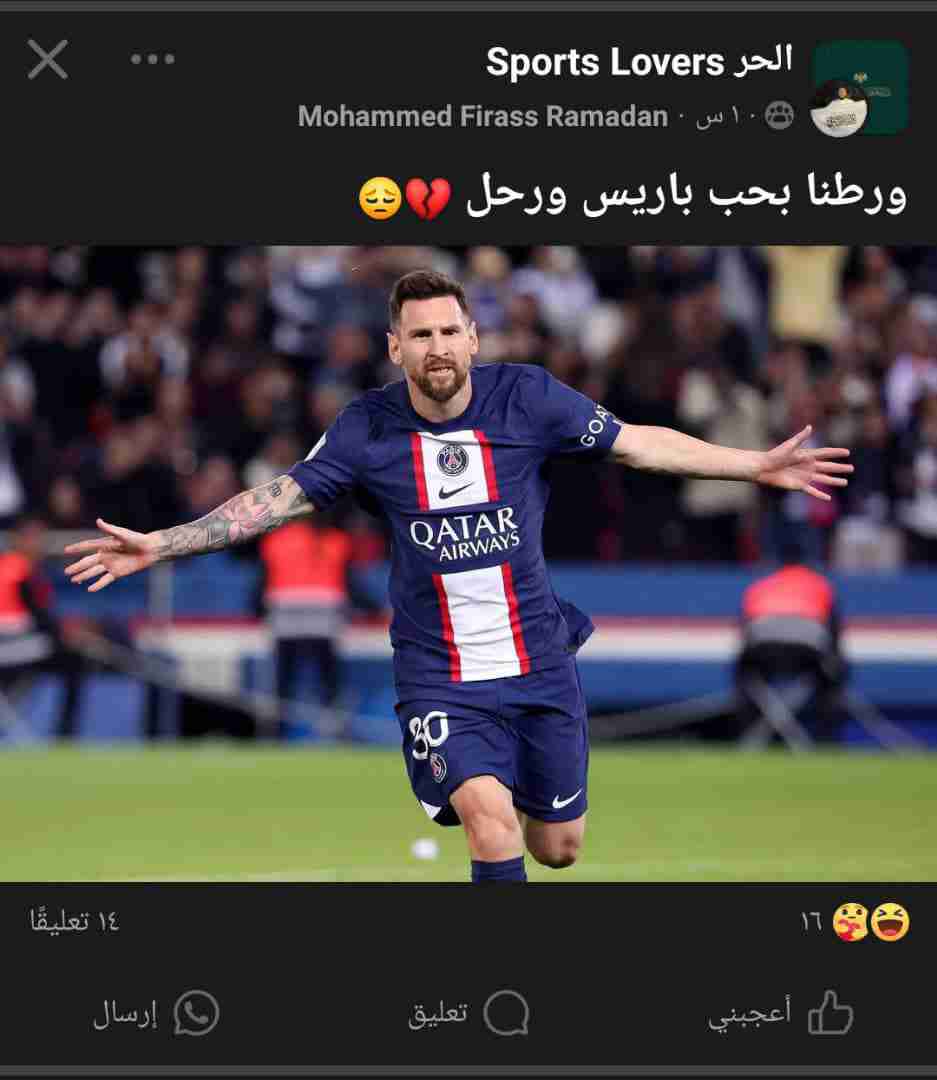Open the Messi photo in full view

[x=468, y=563]
